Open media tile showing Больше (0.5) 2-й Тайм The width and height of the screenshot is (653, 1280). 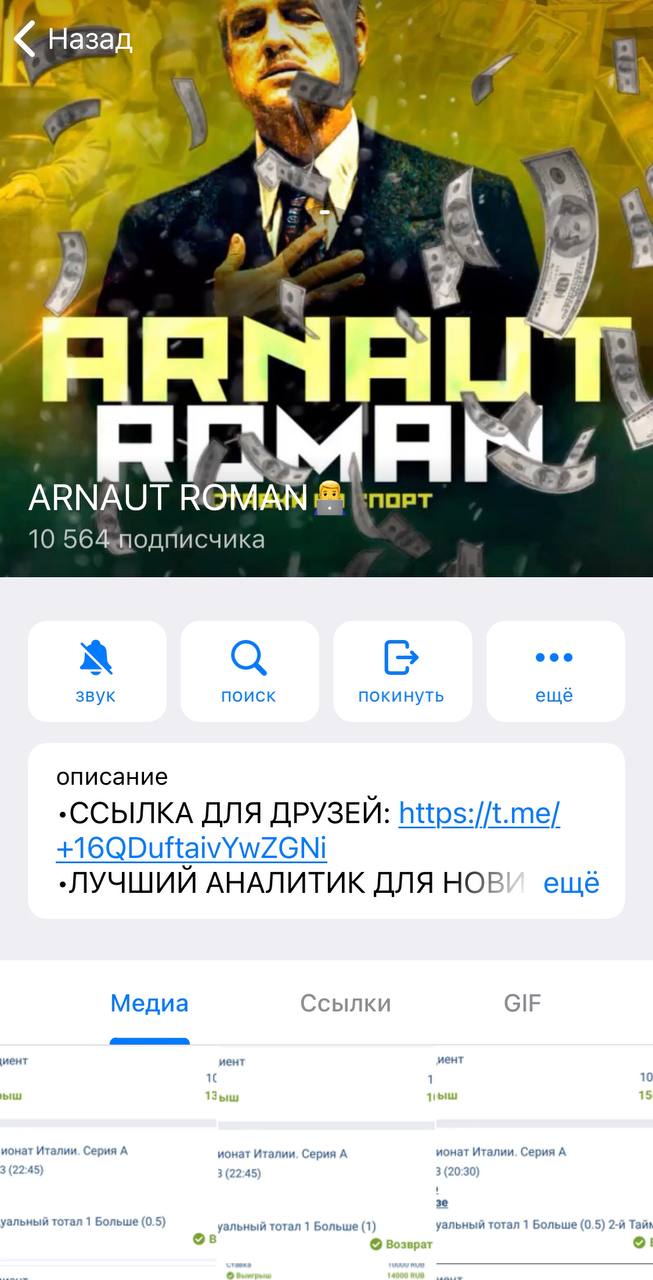point(545,1163)
